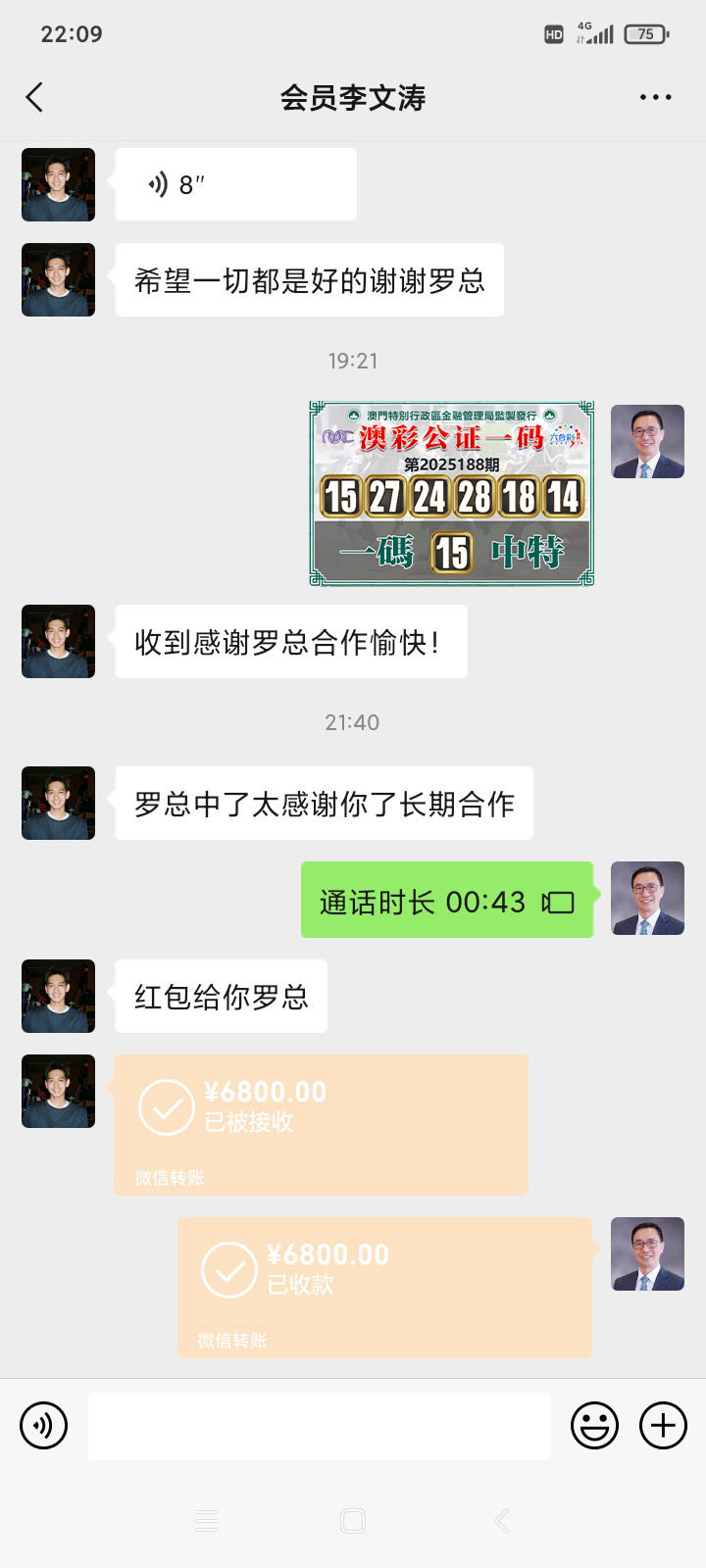The width and height of the screenshot is (706, 1568).
Task: Focus the message text field
Action: point(319,1426)
